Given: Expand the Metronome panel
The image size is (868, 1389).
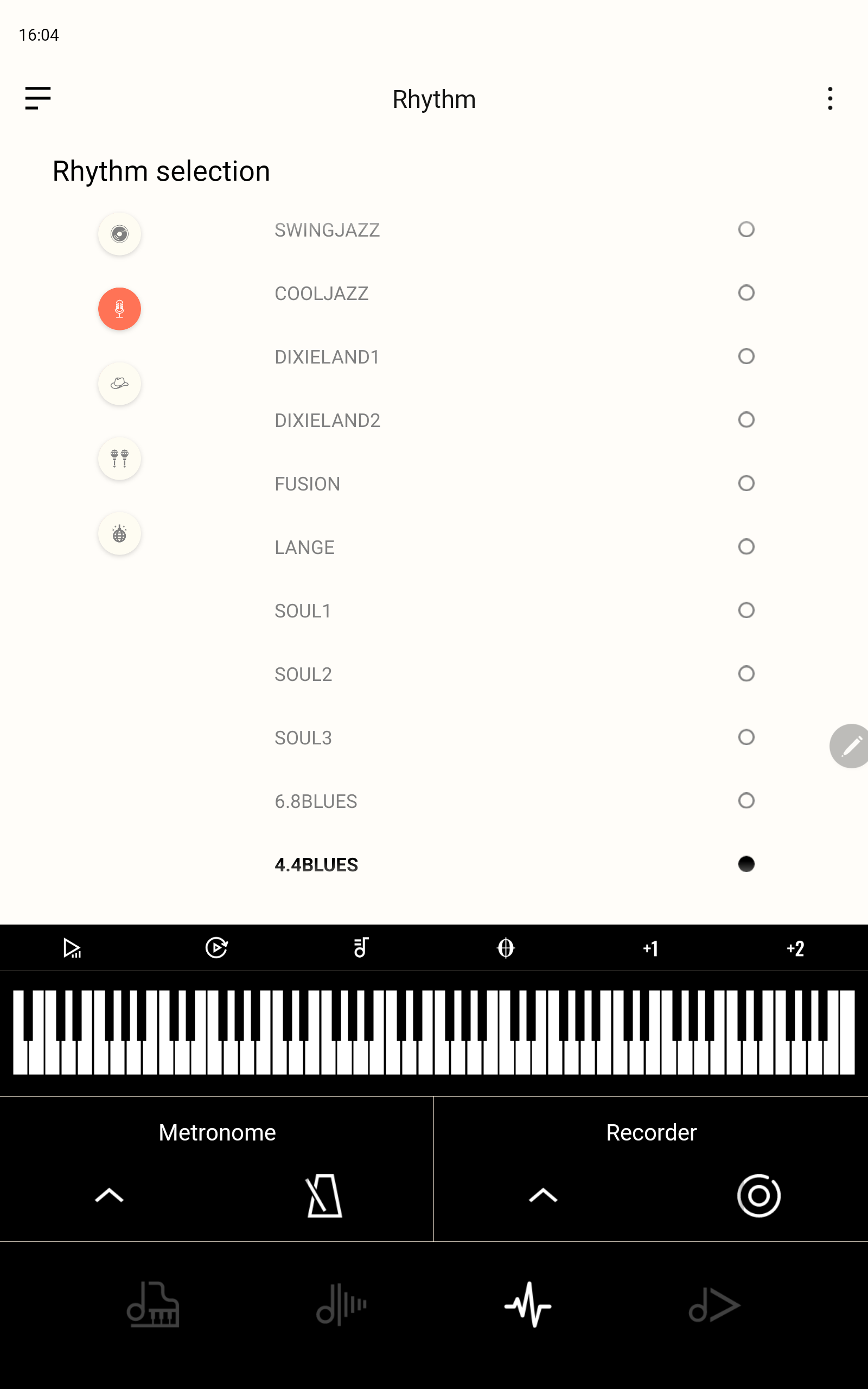Looking at the screenshot, I should pyautogui.click(x=109, y=1195).
